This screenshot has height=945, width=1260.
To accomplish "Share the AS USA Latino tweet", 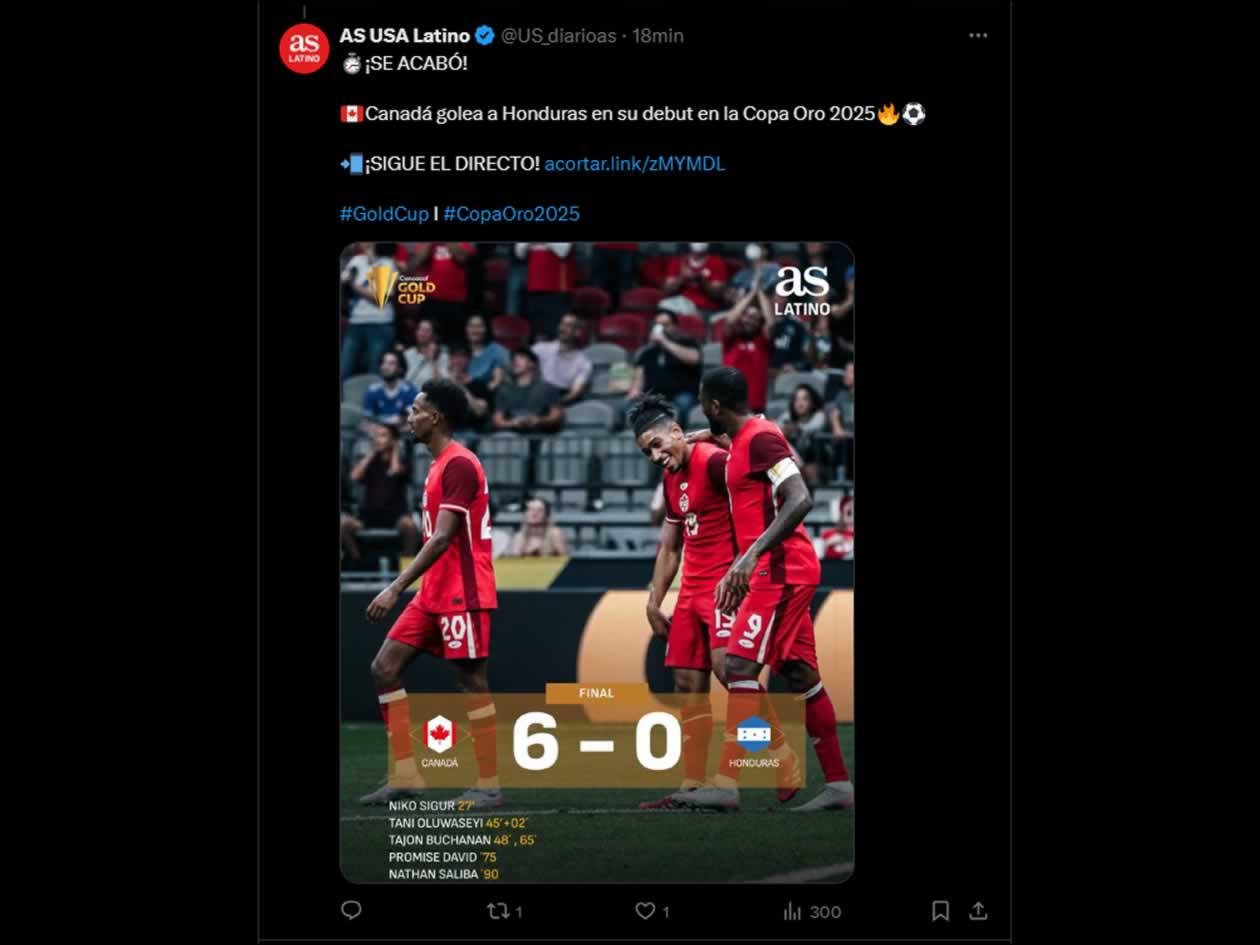I will click(x=978, y=910).
